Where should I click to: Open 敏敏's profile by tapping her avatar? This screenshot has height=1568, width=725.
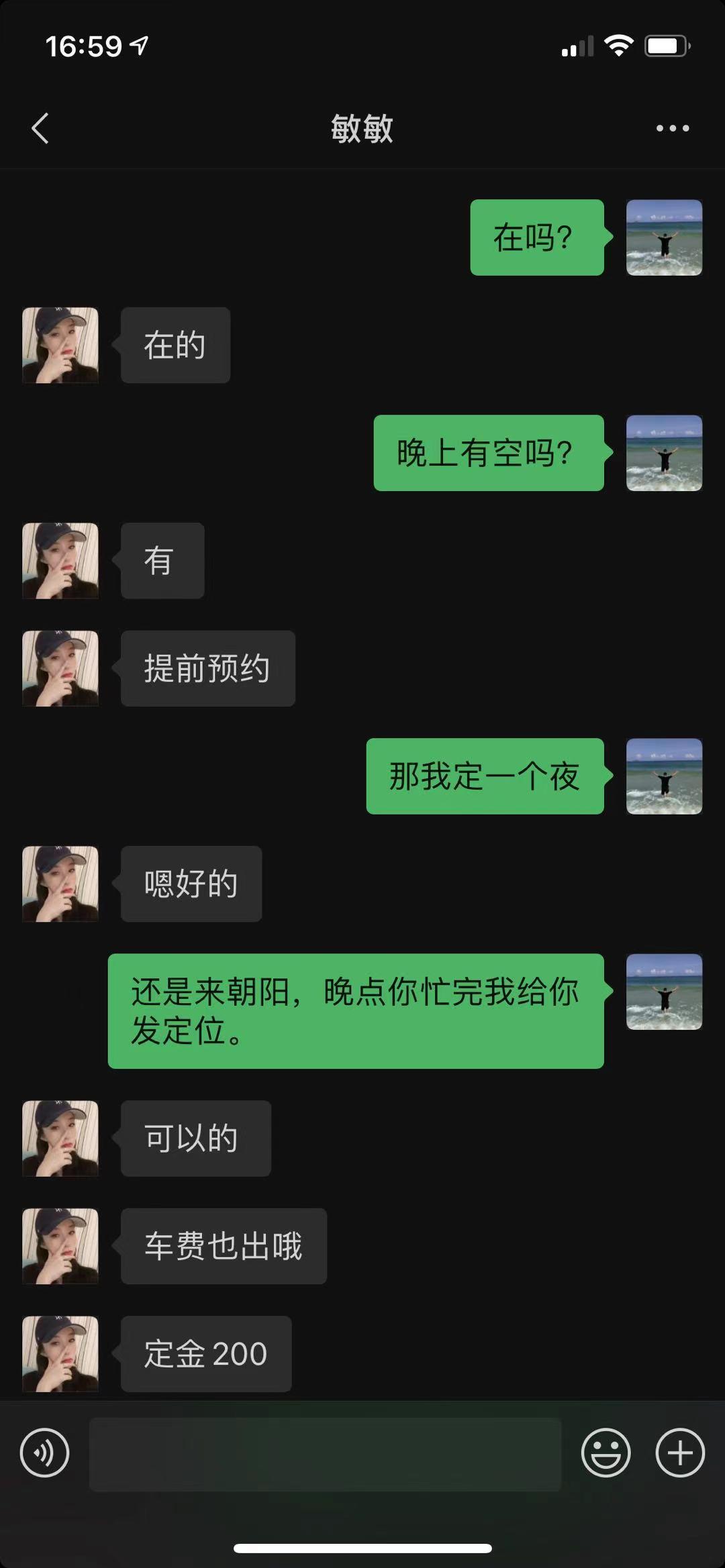point(60,346)
